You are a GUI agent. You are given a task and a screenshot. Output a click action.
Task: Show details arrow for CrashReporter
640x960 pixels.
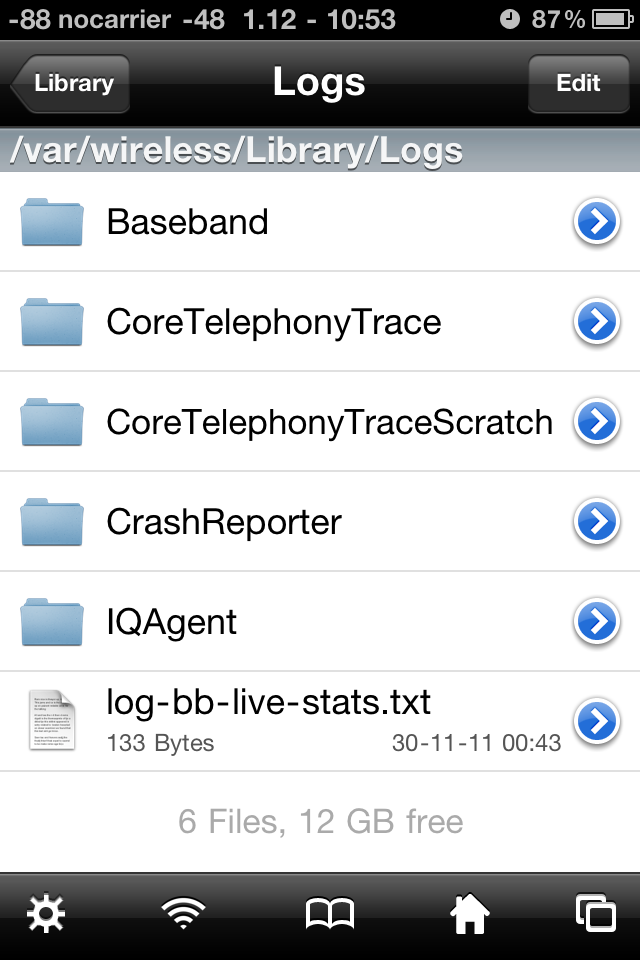click(597, 522)
